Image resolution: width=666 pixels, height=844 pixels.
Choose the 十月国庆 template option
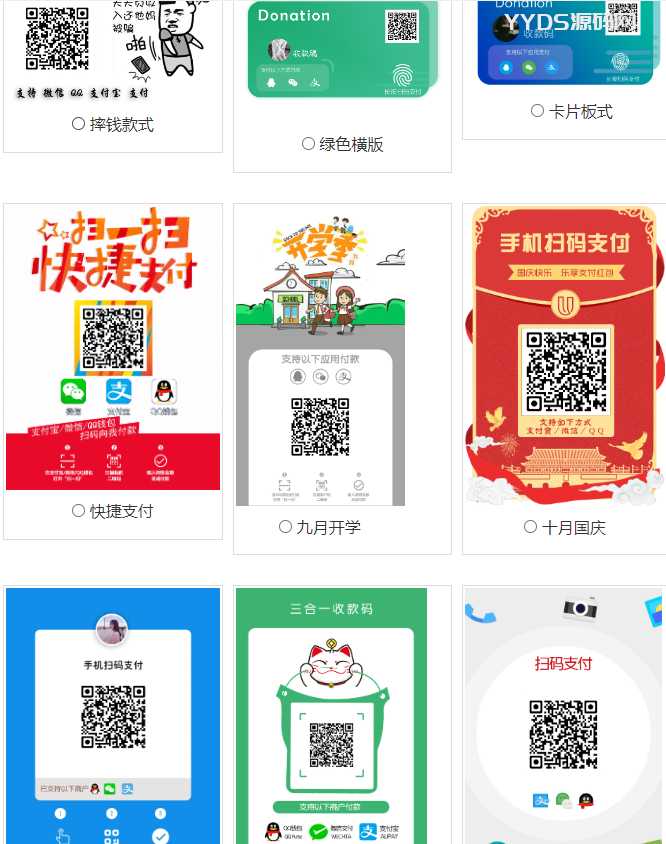pyautogui.click(x=530, y=527)
